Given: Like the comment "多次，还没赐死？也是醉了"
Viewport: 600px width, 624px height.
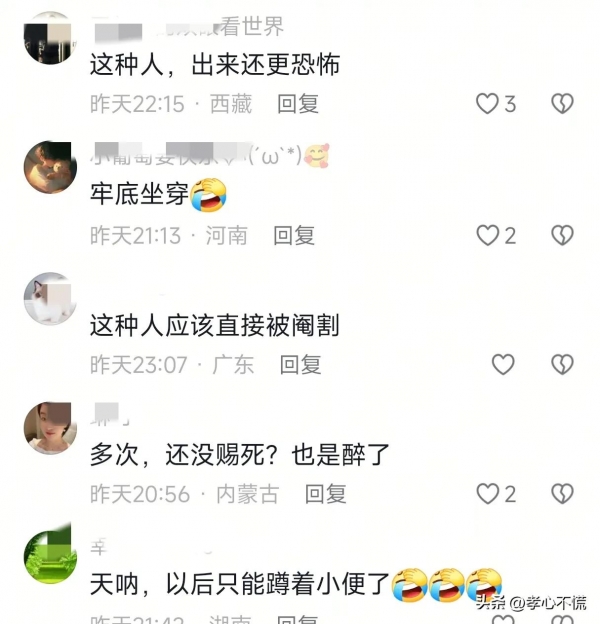Looking at the screenshot, I should coord(487,493).
